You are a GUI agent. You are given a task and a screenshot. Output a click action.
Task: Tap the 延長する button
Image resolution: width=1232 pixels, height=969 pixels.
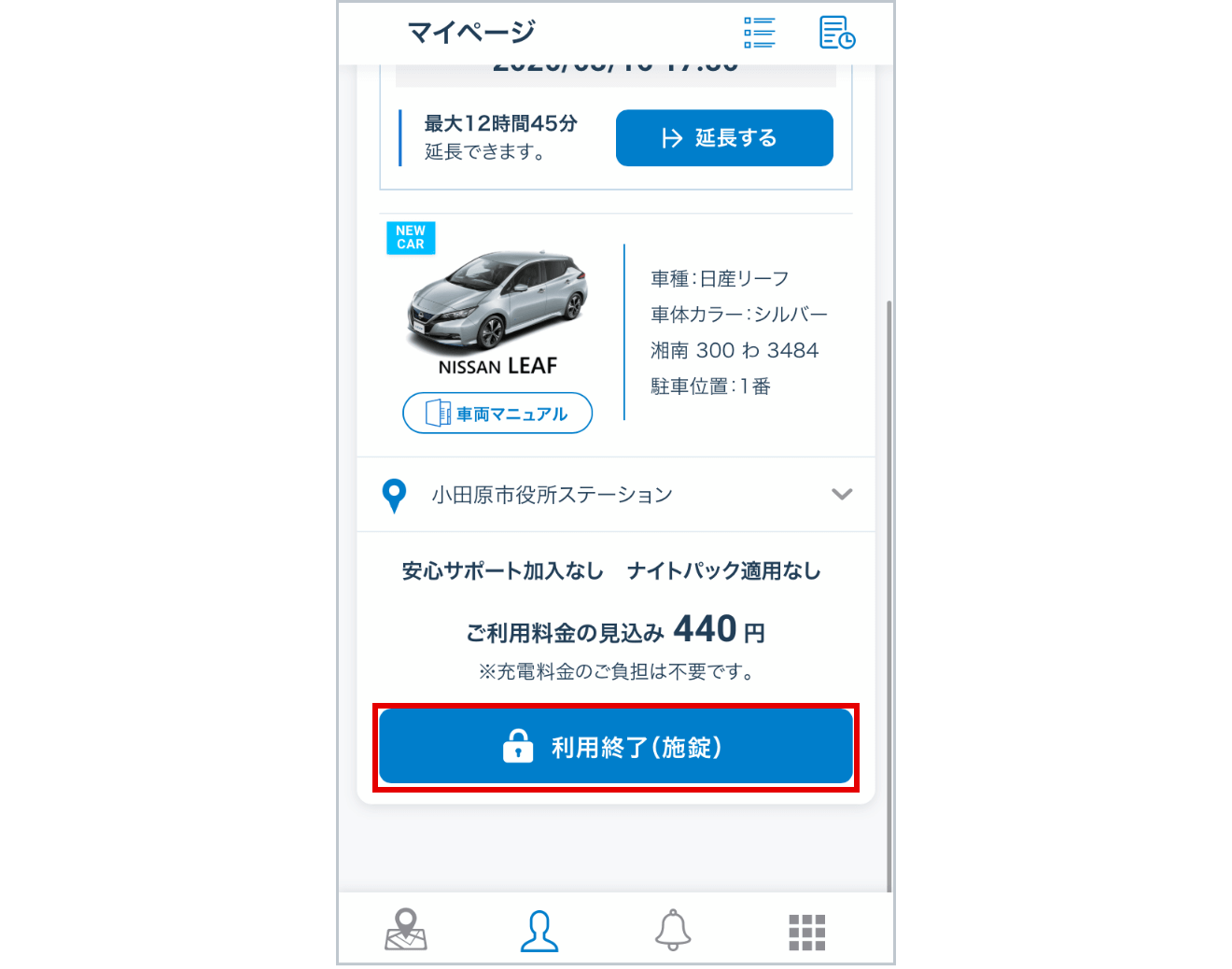pyautogui.click(x=724, y=138)
